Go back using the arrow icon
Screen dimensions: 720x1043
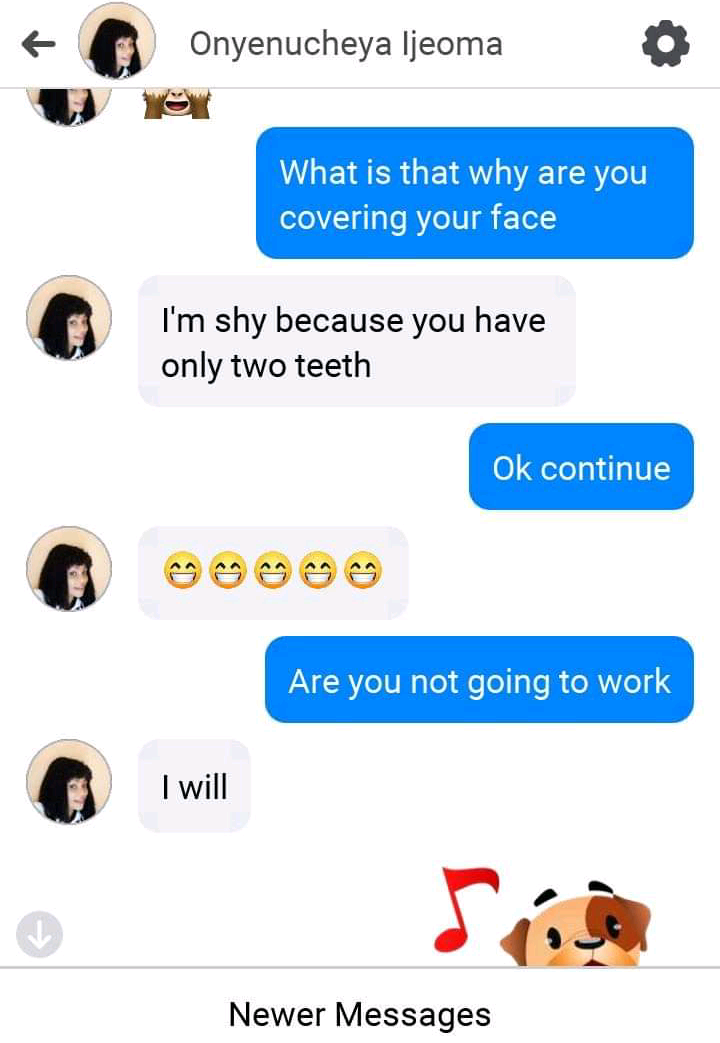click(x=38, y=44)
